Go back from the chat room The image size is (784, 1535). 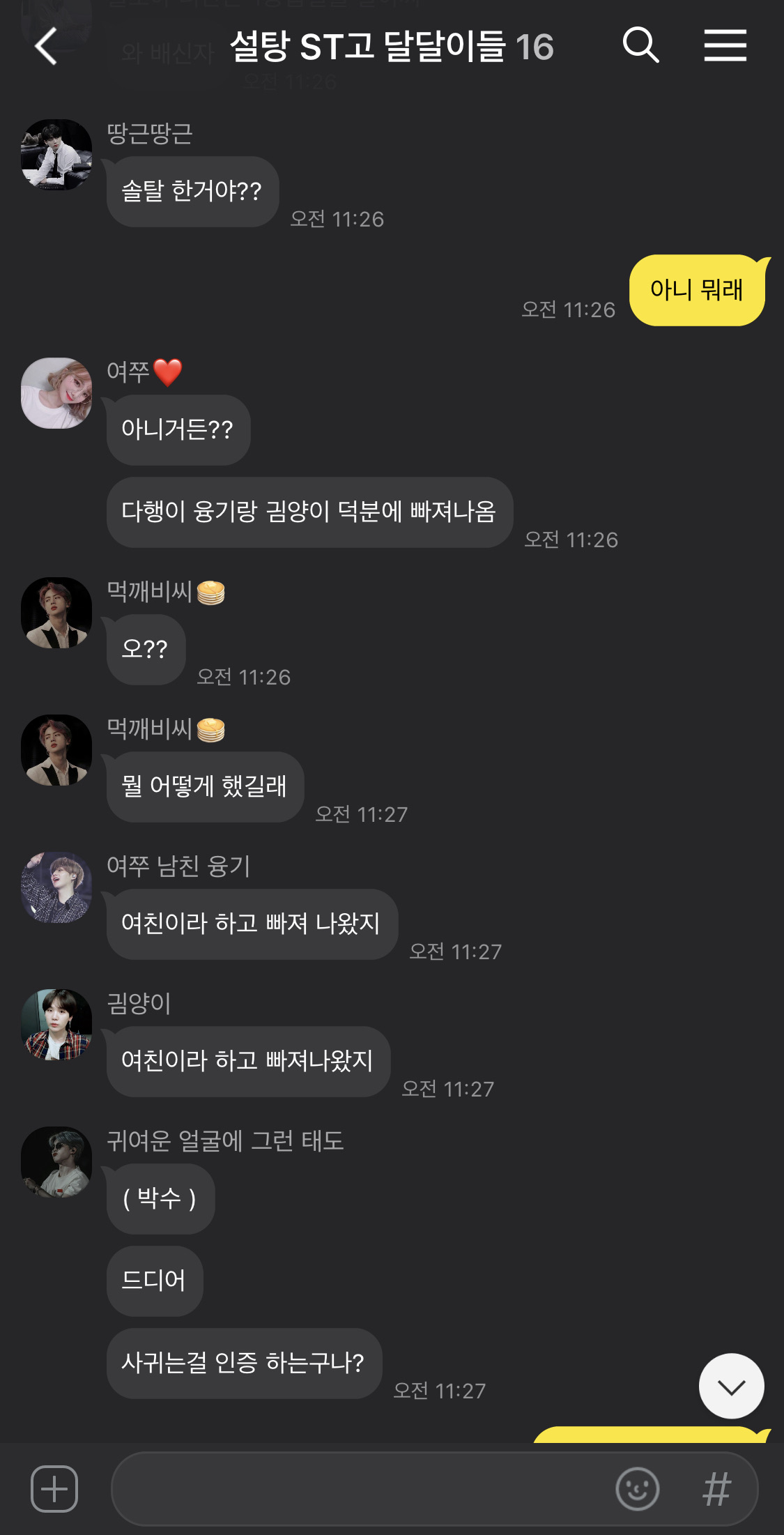[x=46, y=47]
